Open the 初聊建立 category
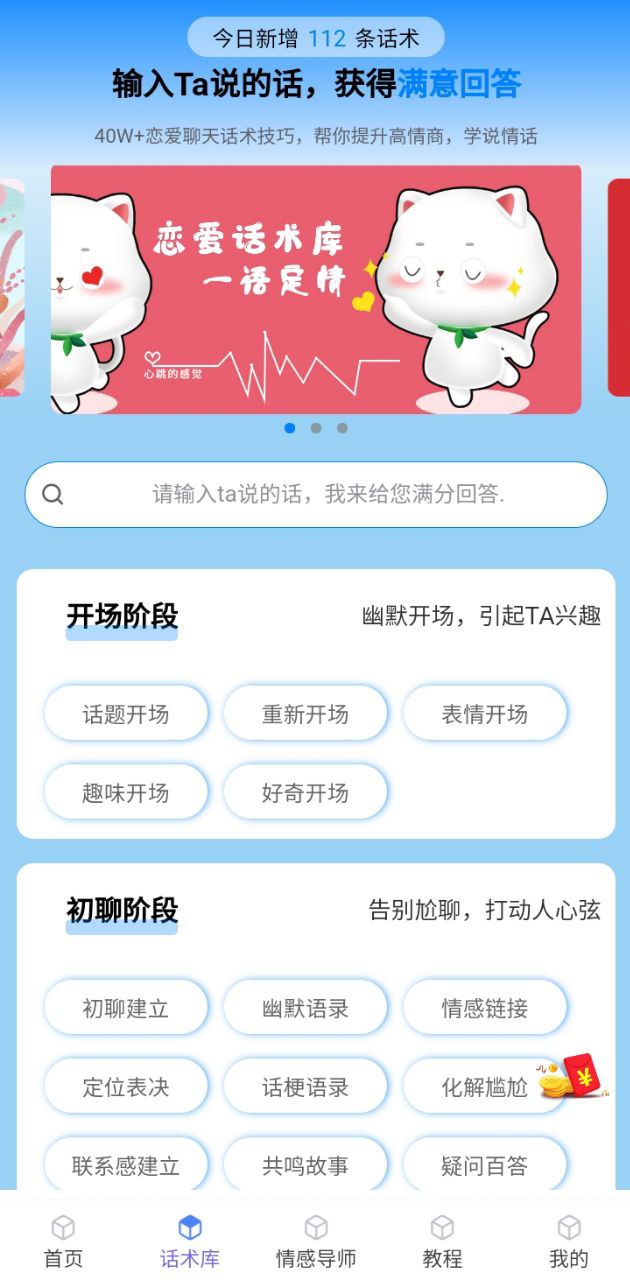Image resolution: width=630 pixels, height=1280 pixels. 126,1008
